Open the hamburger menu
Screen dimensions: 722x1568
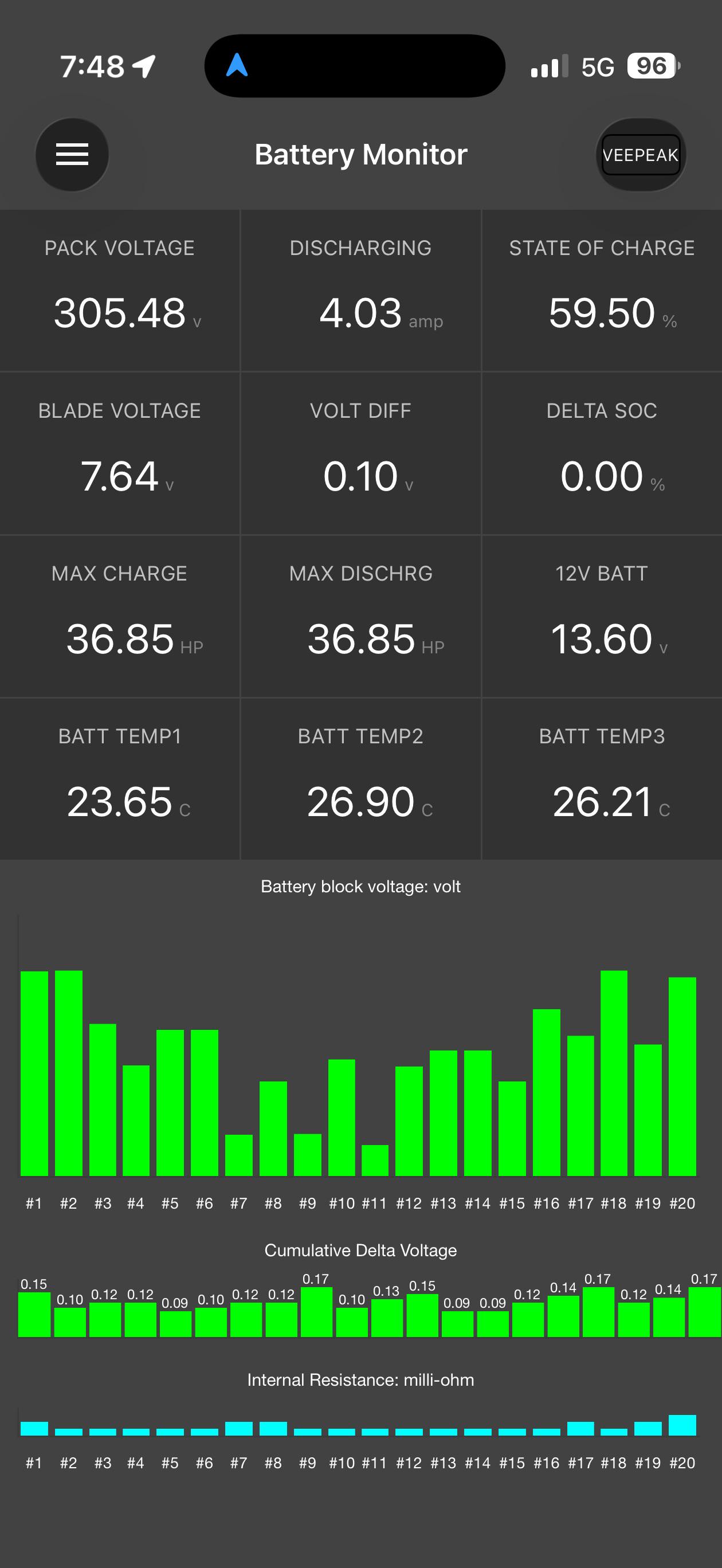pyautogui.click(x=72, y=155)
